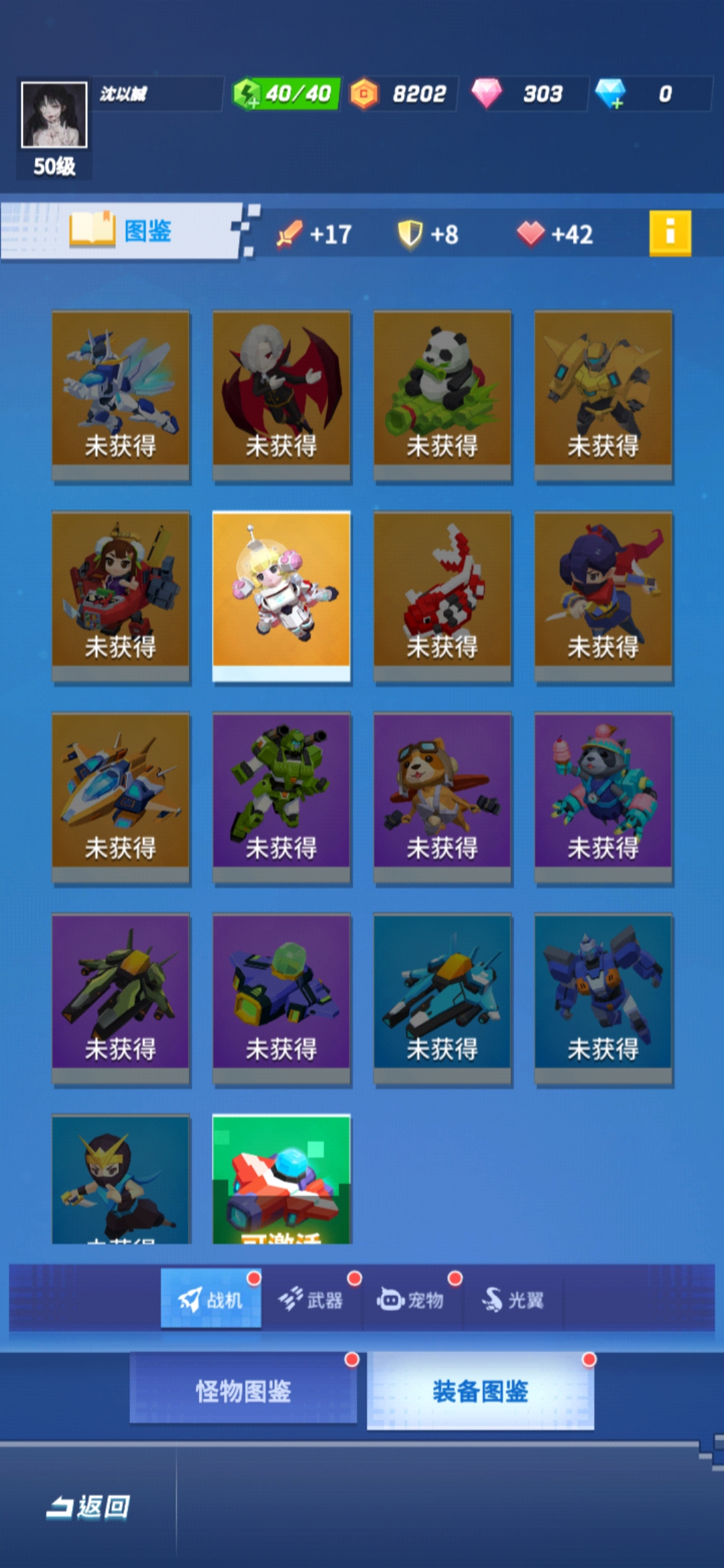Open the red plane card on green
Screen dimensions: 724x1568
pos(282,1179)
